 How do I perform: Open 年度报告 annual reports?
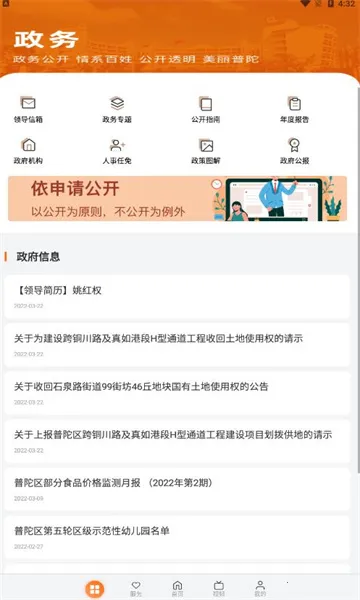tap(294, 109)
